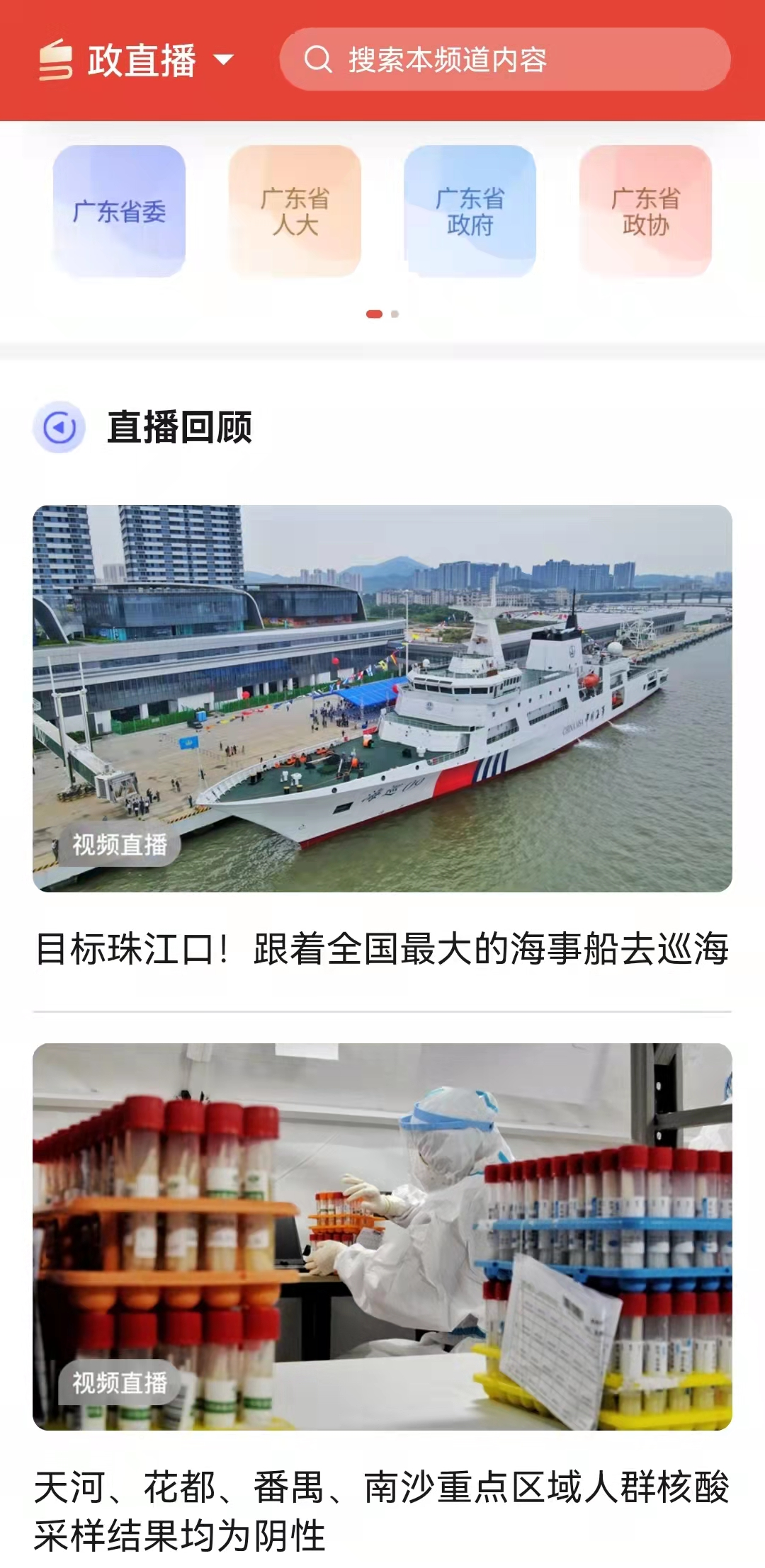Screen dimensions: 765x1568
Task: Tap the 搜索本频道内容 search box
Action: point(504,59)
